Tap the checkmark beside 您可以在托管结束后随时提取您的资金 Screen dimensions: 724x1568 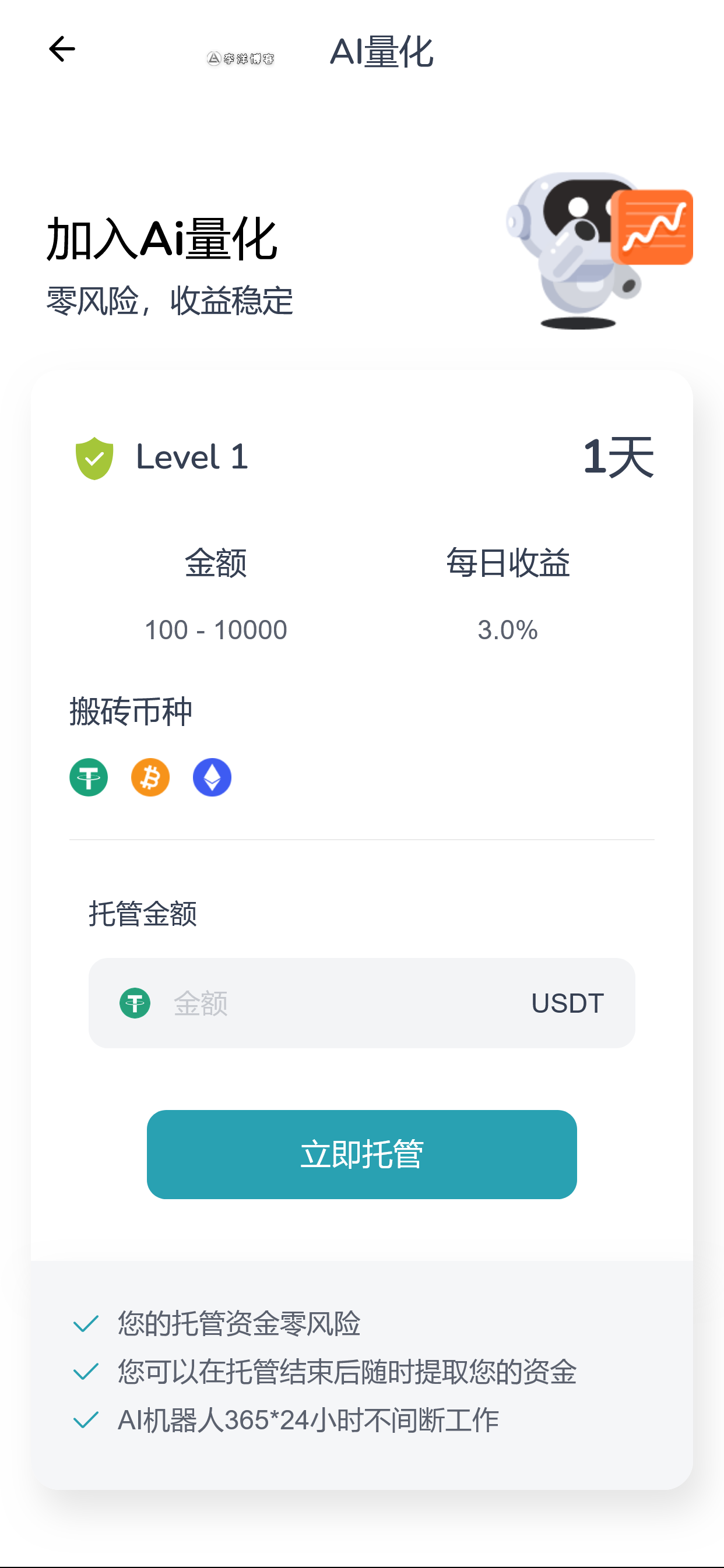point(86,1372)
